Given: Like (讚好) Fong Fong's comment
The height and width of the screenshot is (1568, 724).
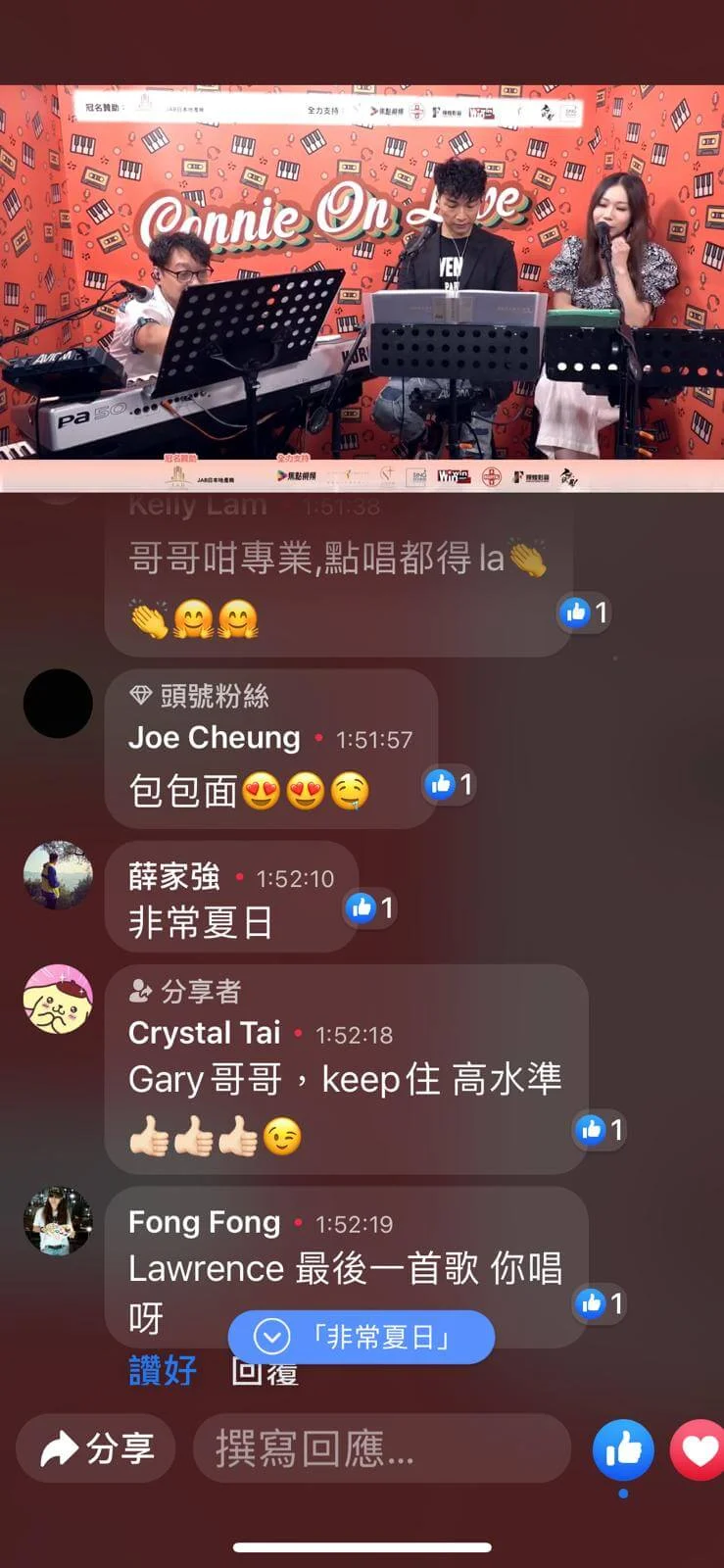Looking at the screenshot, I should coord(163,1370).
